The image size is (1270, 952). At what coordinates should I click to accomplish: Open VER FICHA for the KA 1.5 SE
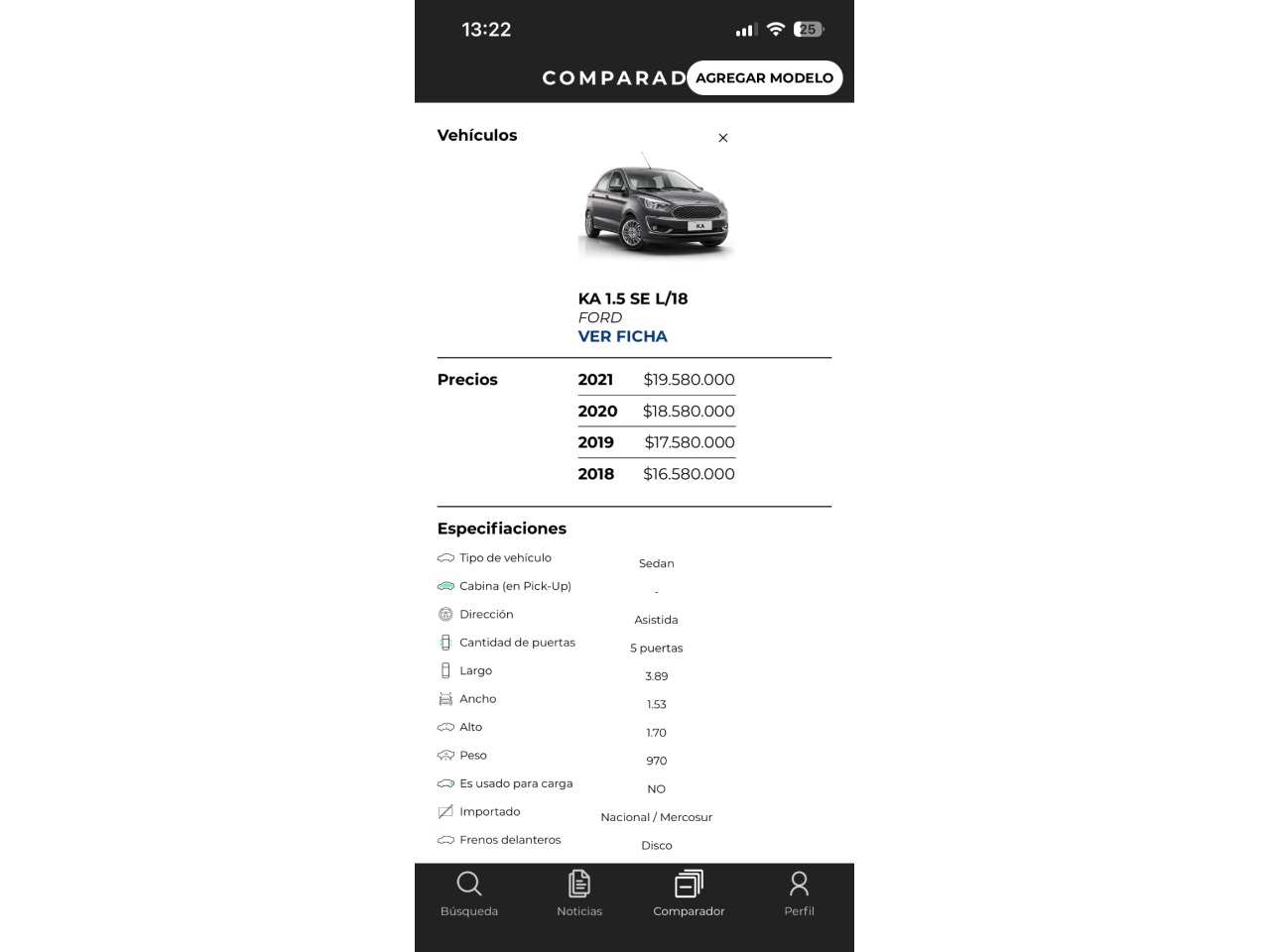622,336
